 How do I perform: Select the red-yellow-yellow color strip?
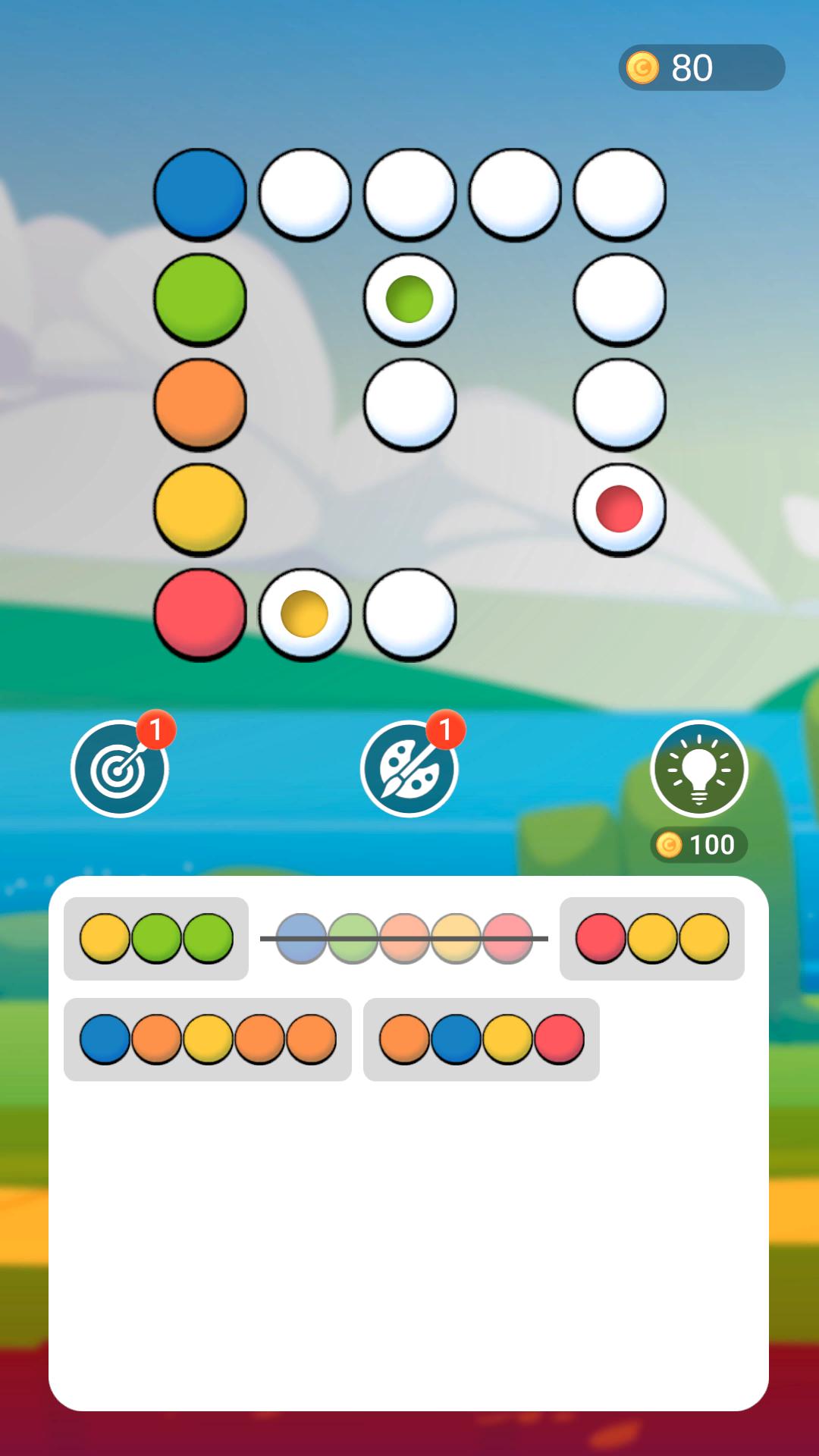point(651,938)
